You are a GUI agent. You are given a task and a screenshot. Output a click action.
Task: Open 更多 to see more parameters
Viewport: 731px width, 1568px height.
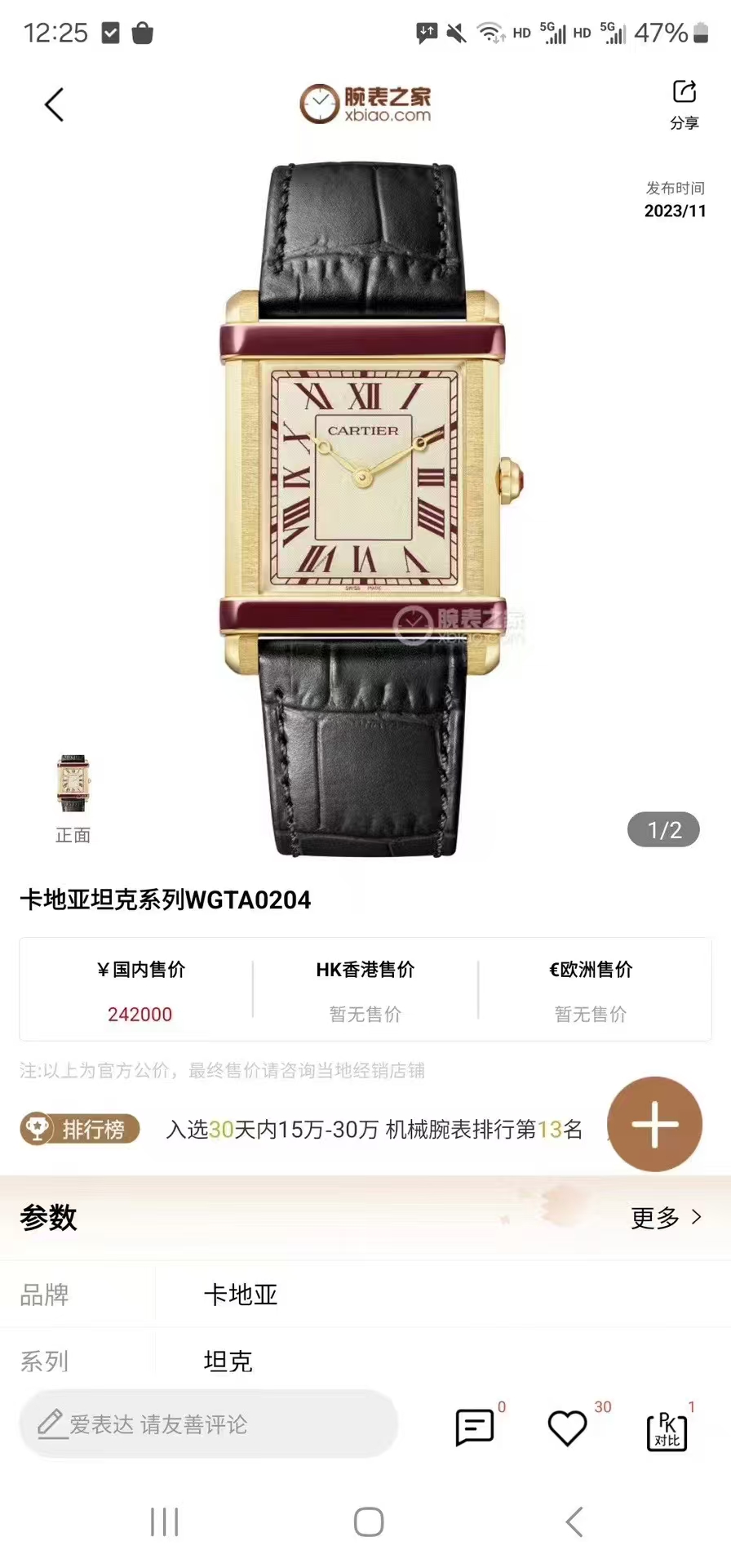666,1218
